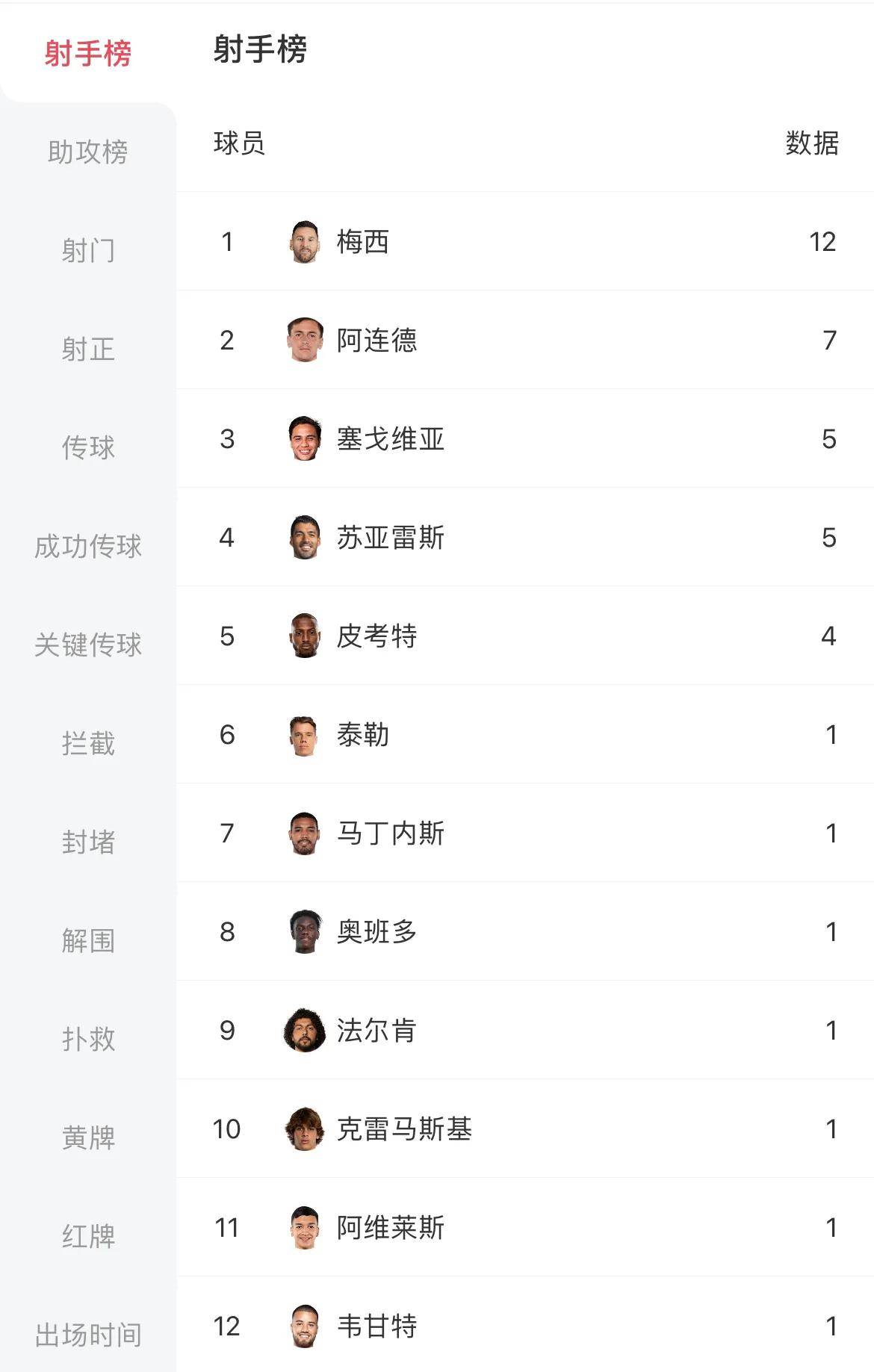Click the avatar of 法尔肯
This screenshot has width=874, height=1372.
[306, 1029]
